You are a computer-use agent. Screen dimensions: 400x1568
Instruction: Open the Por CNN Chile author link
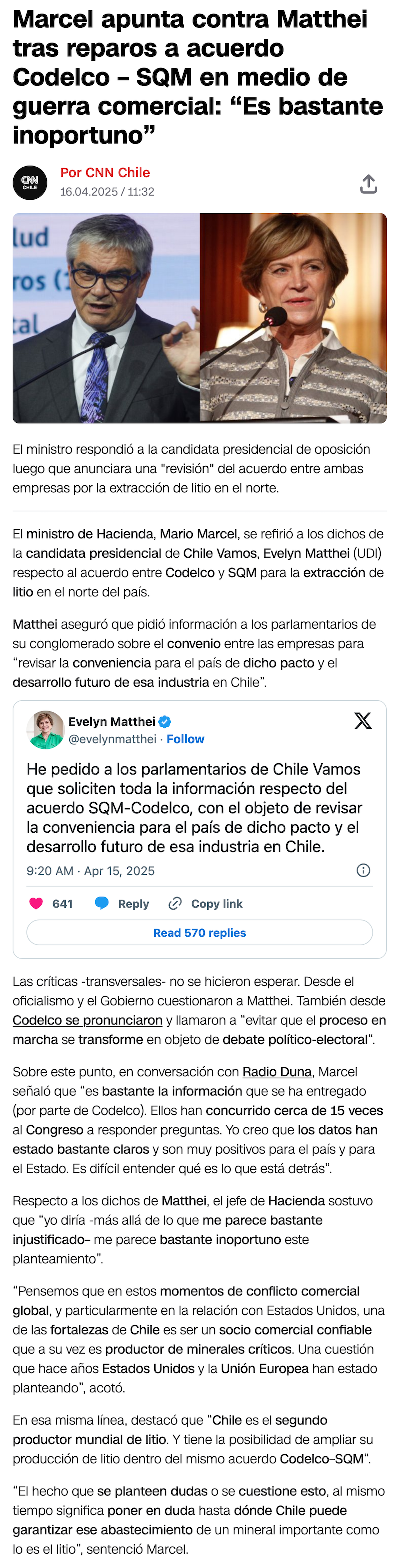click(x=104, y=173)
